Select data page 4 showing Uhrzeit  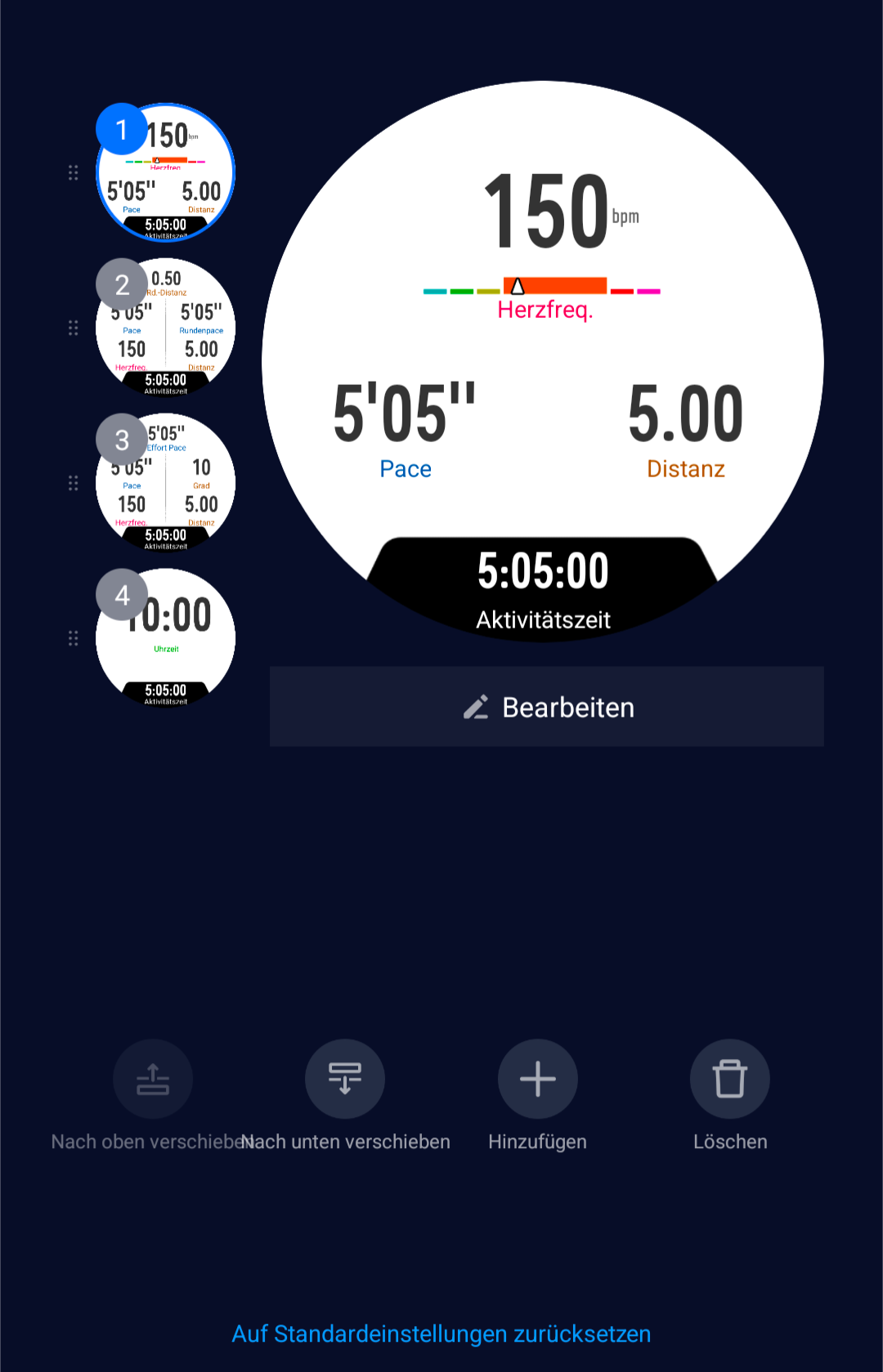166,638
